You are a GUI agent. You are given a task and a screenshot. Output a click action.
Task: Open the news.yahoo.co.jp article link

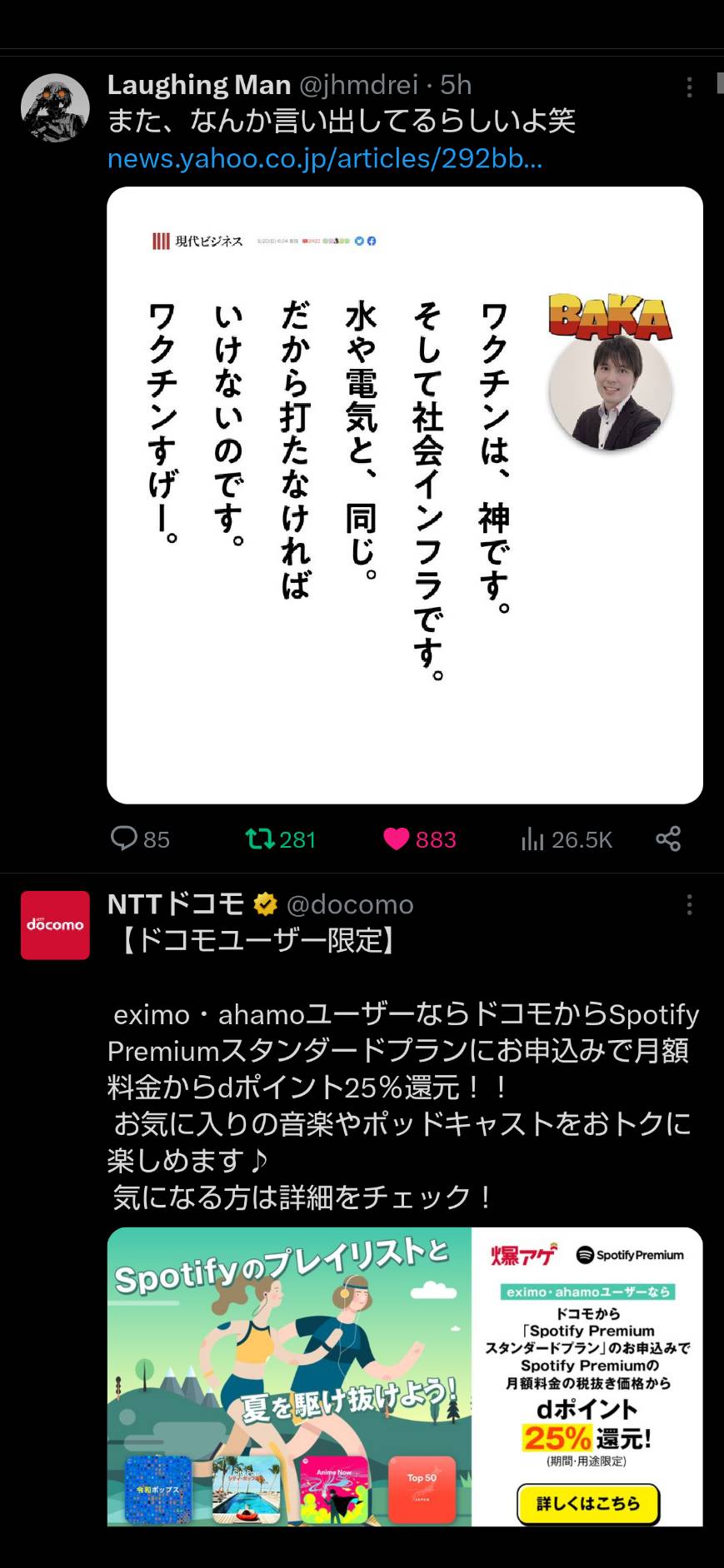[325, 158]
